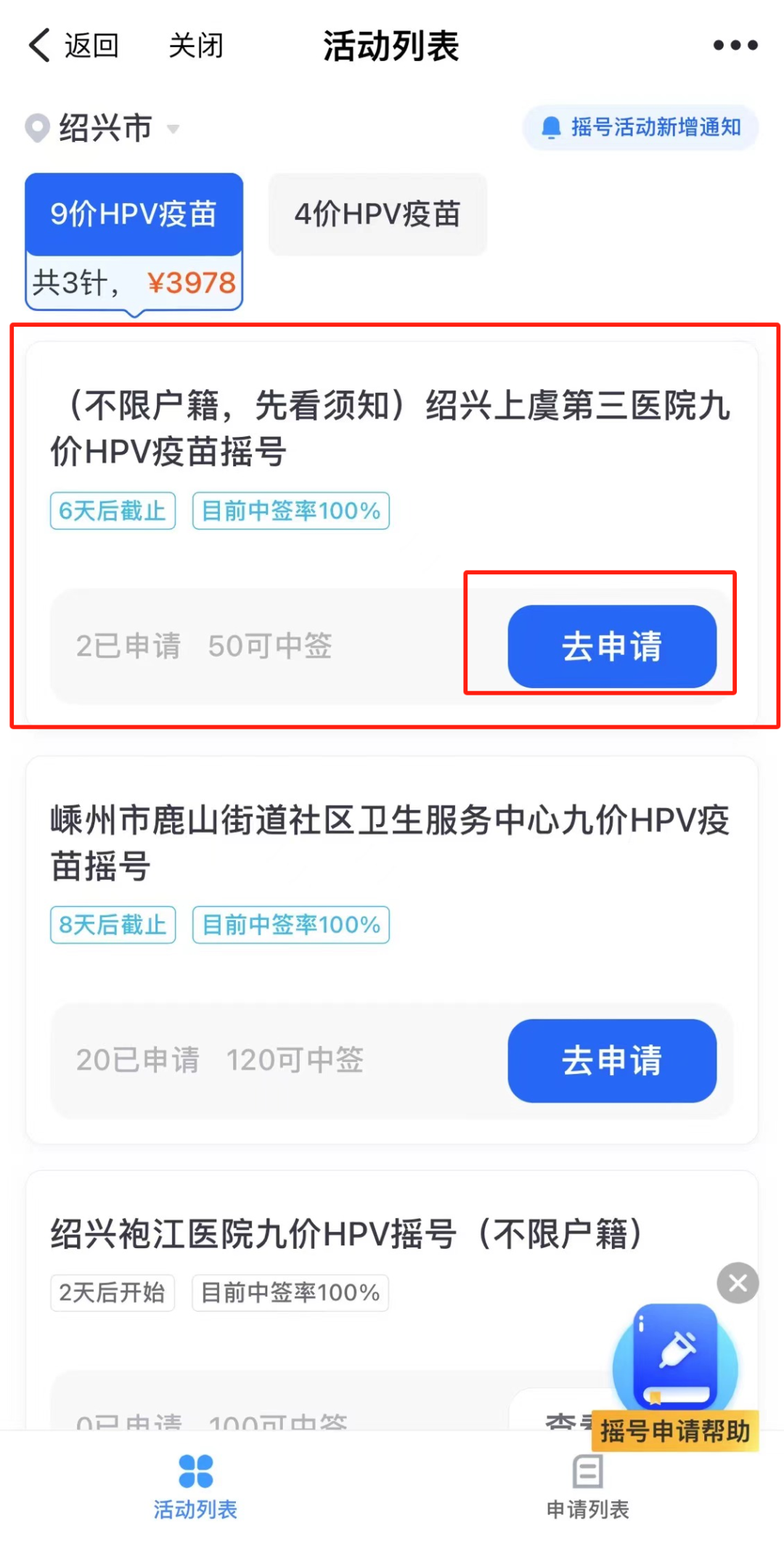Open the three-dot overflow menu
The image size is (784, 1545).
pos(735,46)
